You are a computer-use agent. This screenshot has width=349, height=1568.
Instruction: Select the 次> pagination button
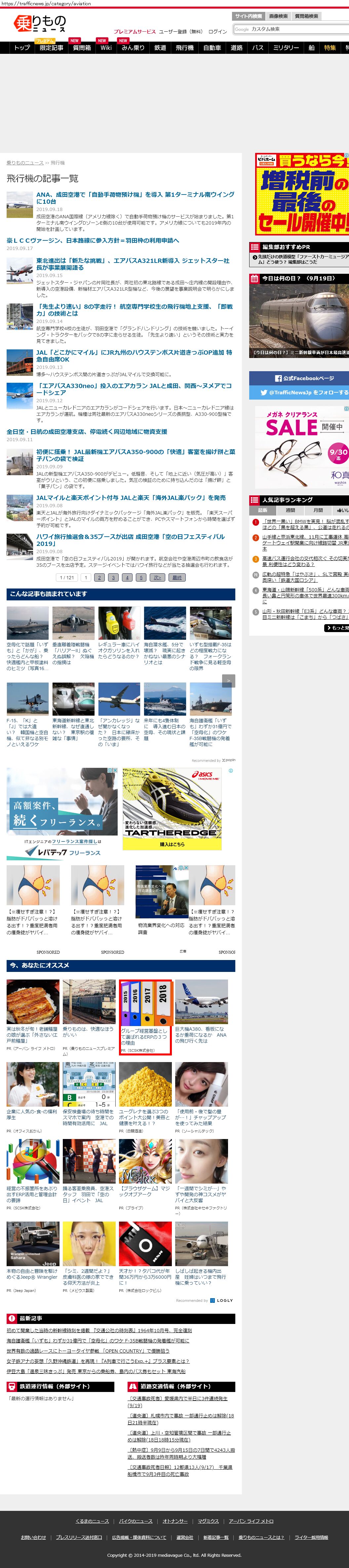pos(157,578)
